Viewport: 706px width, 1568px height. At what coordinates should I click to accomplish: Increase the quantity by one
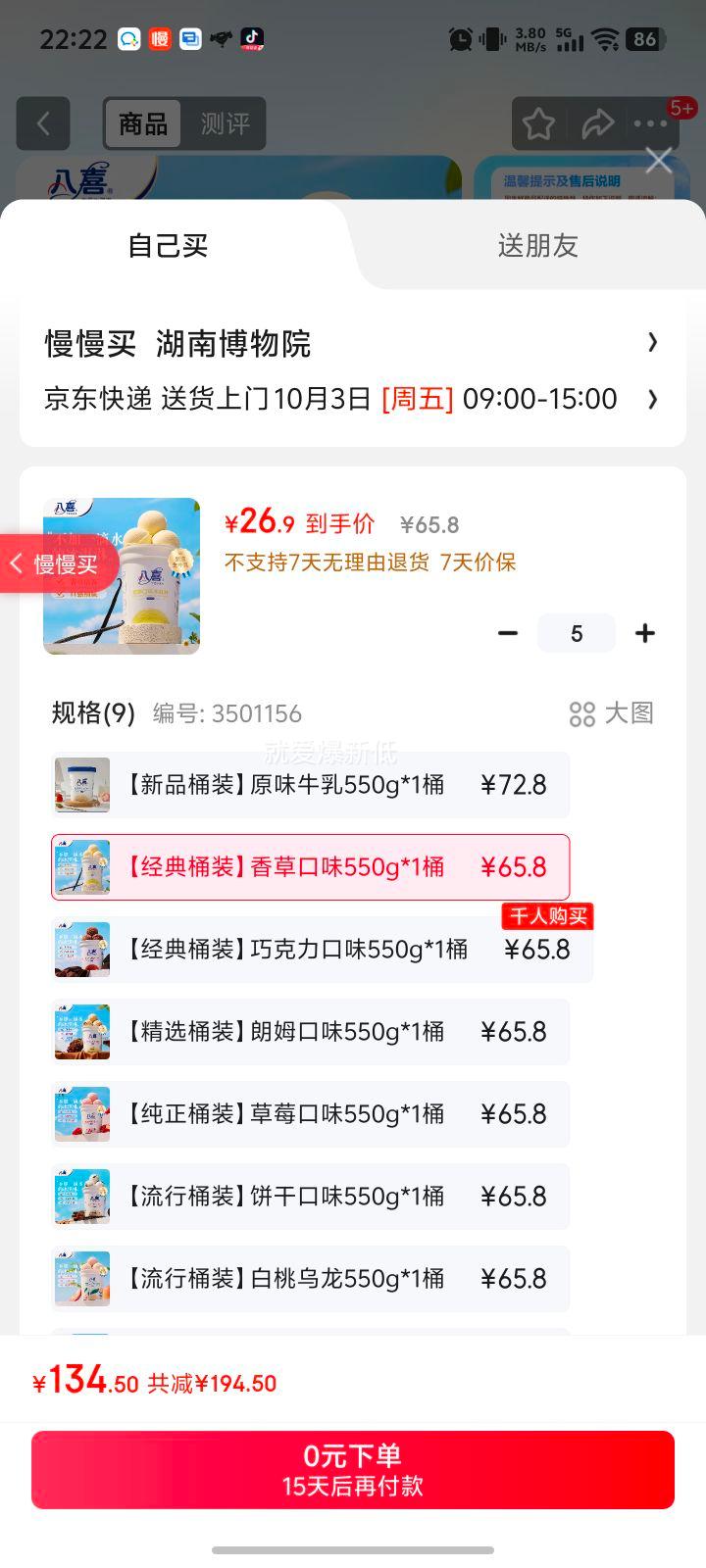(644, 633)
